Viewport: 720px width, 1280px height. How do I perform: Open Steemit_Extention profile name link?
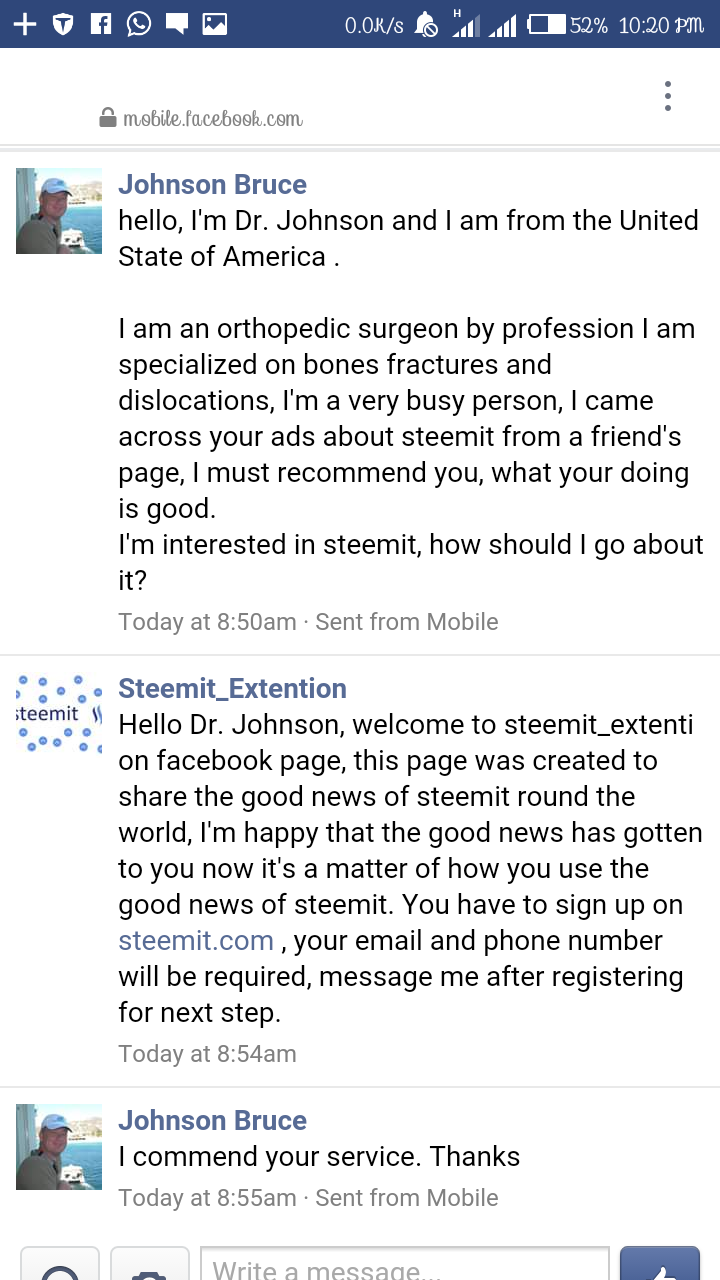pos(232,688)
